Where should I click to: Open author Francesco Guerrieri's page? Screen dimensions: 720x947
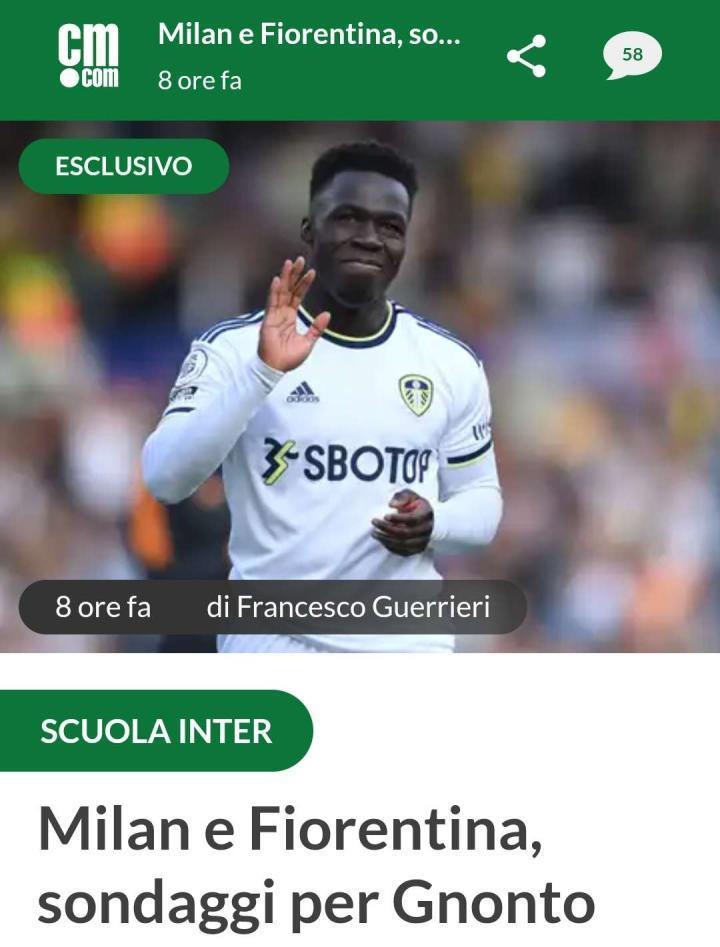click(348, 607)
